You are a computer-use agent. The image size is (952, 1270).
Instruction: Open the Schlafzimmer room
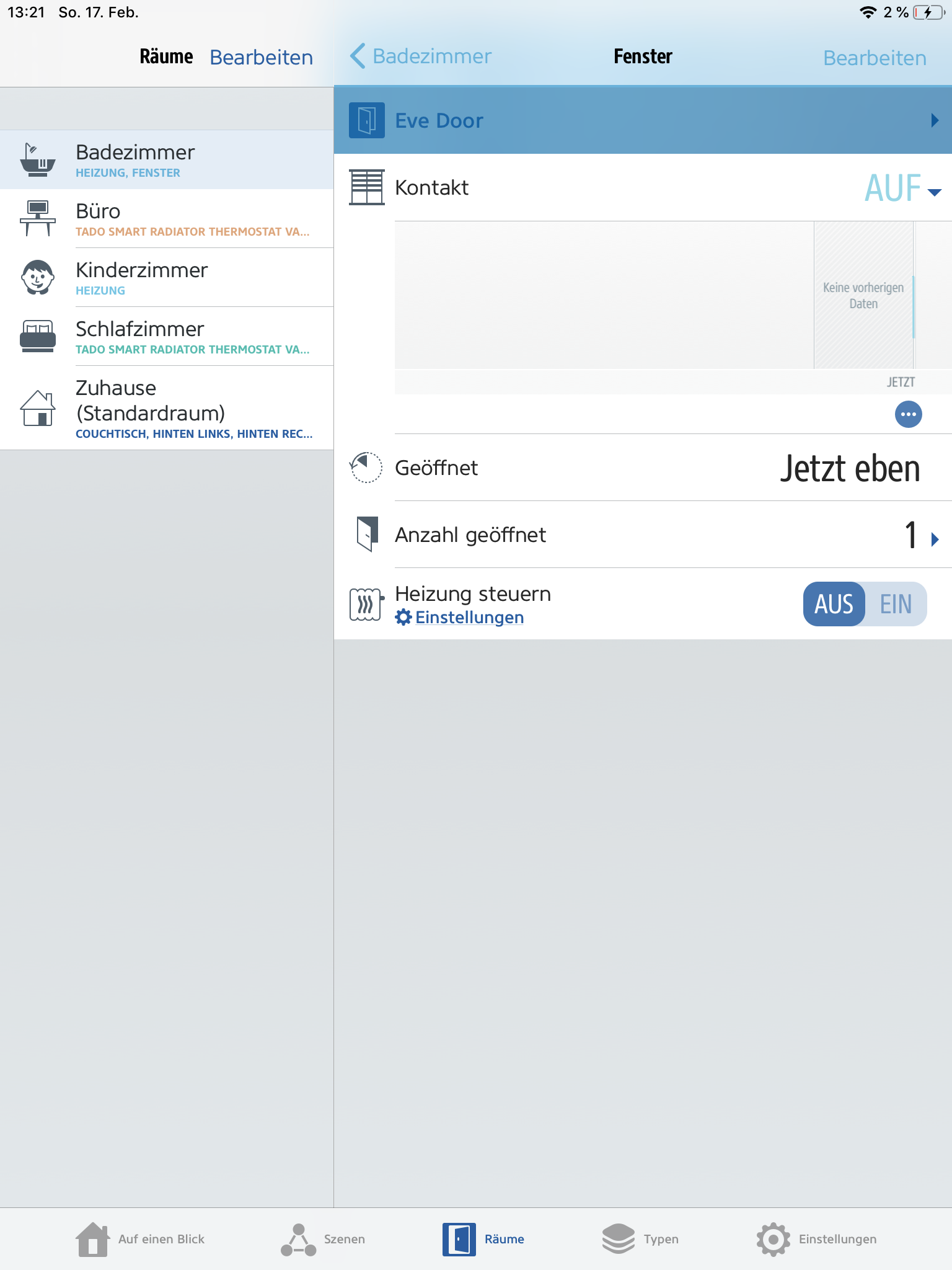pyautogui.click(x=166, y=337)
